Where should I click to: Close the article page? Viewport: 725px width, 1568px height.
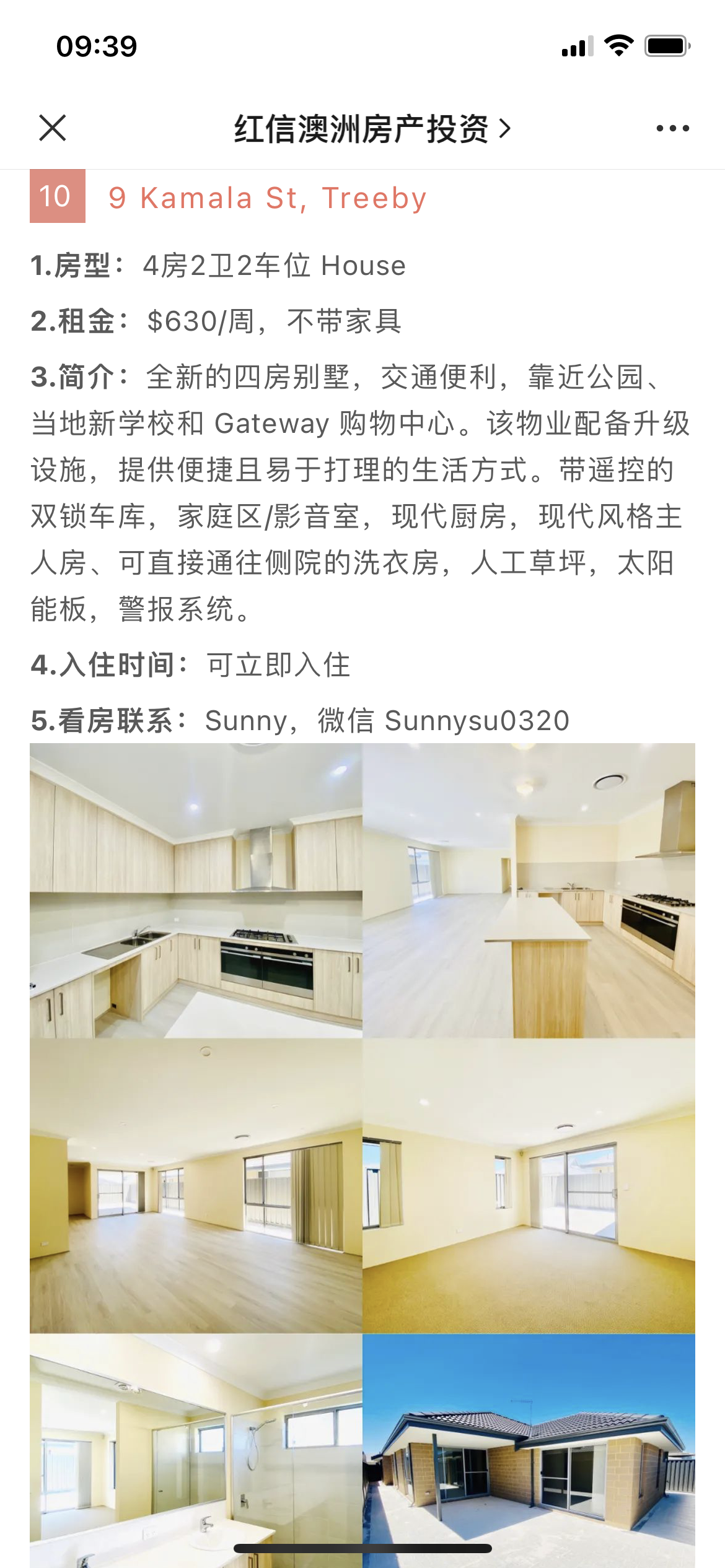[52, 128]
